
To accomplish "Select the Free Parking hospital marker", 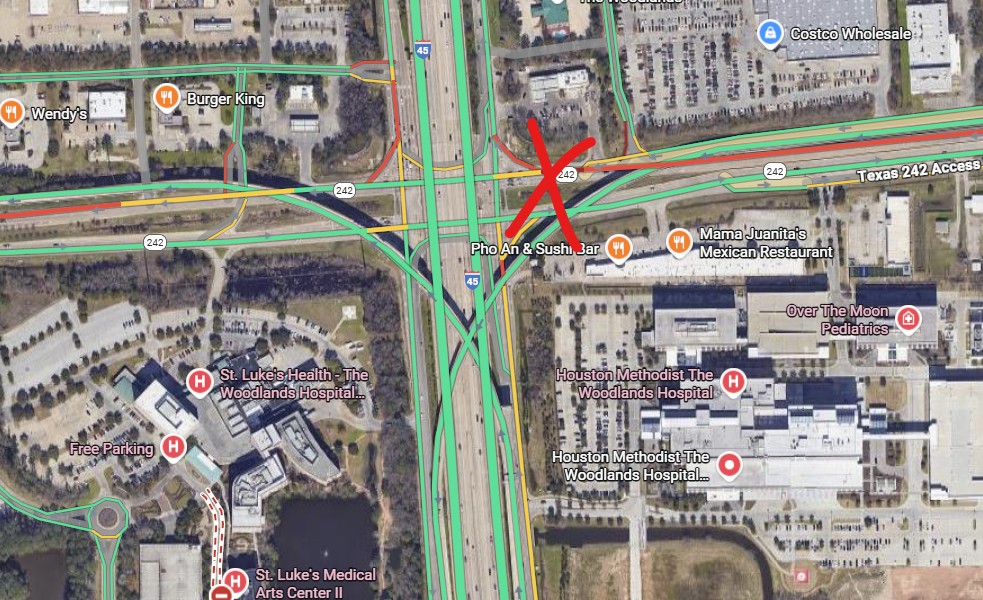I will (x=174, y=446).
